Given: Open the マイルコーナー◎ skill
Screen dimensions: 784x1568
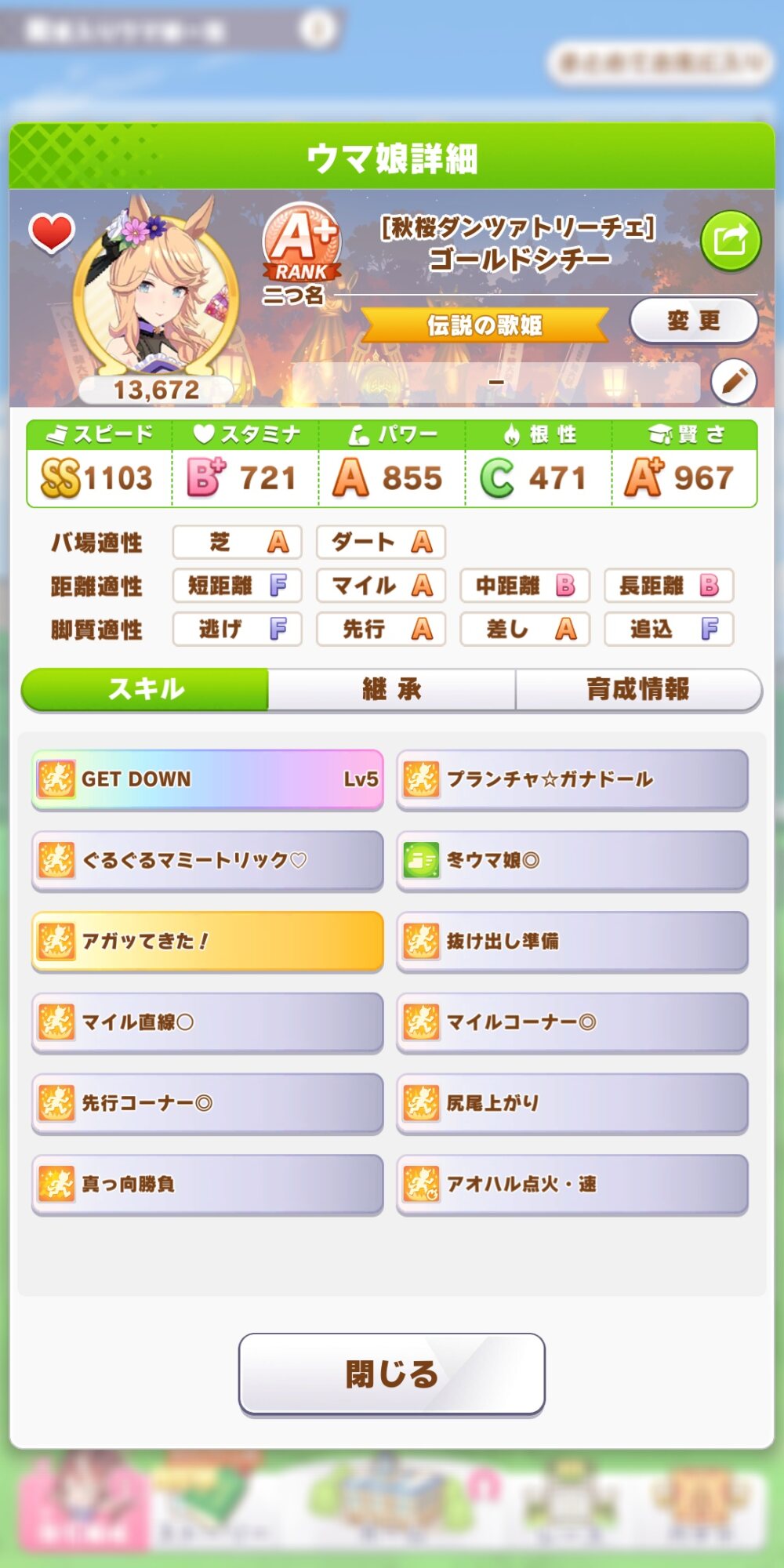Looking at the screenshot, I should point(572,1022).
